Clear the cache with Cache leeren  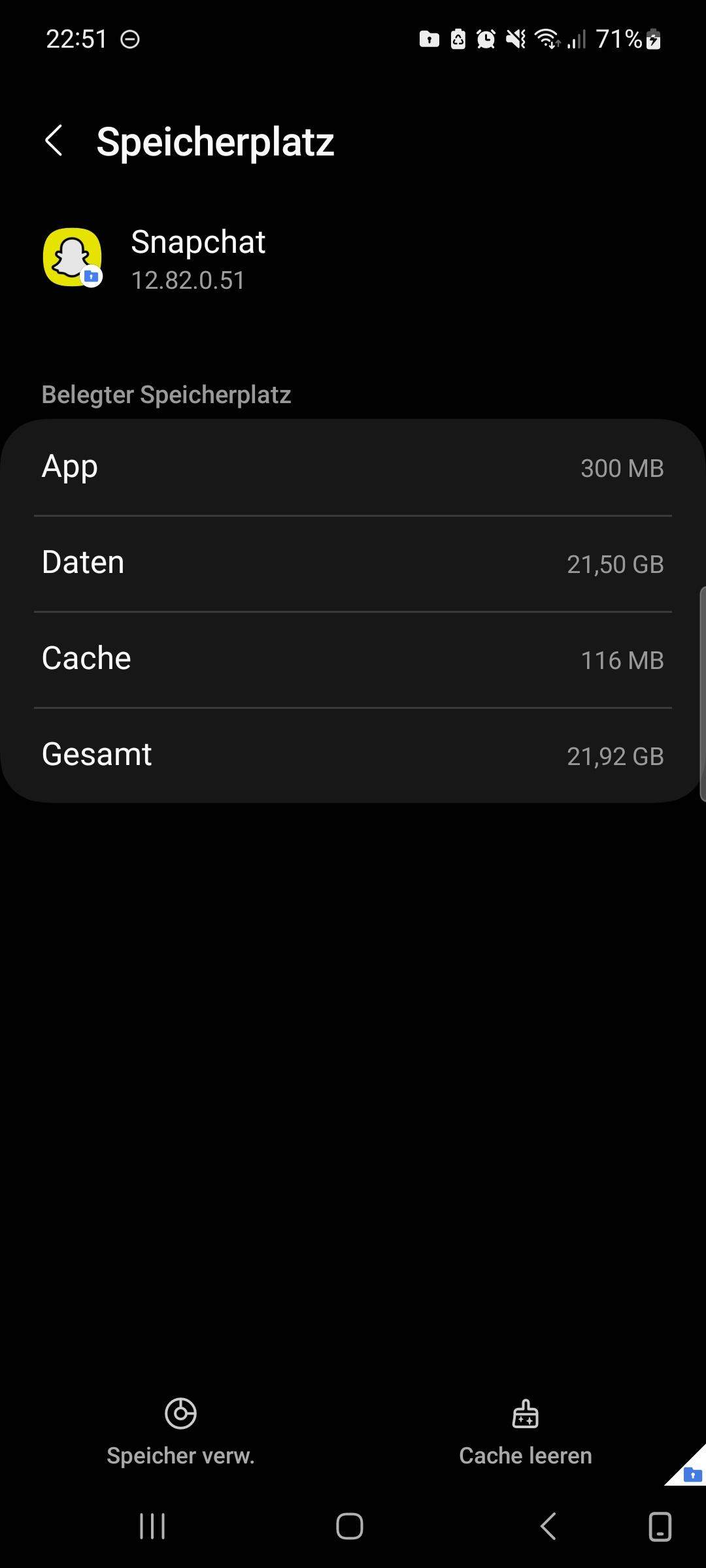pos(525,1431)
